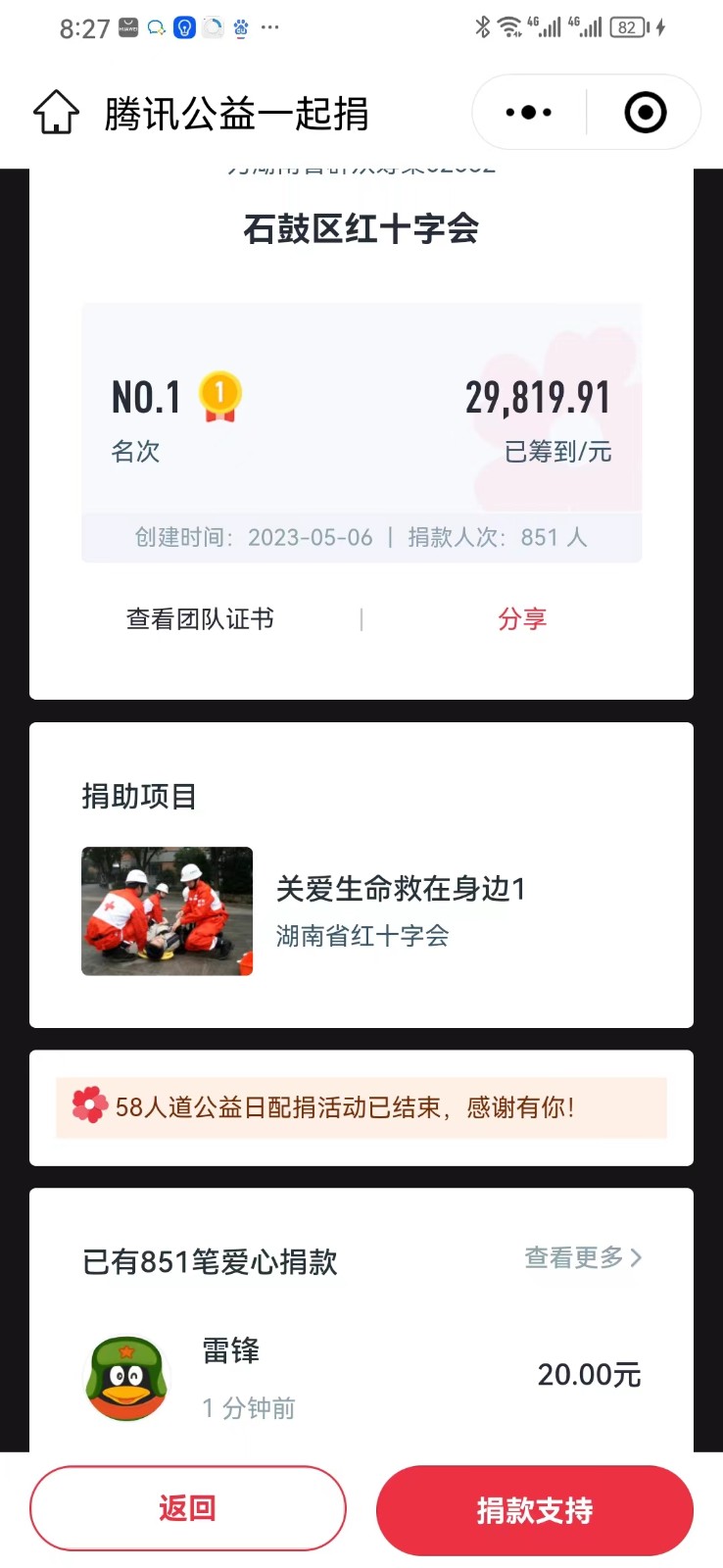Donate via the 捐款支持 button

[x=535, y=1510]
